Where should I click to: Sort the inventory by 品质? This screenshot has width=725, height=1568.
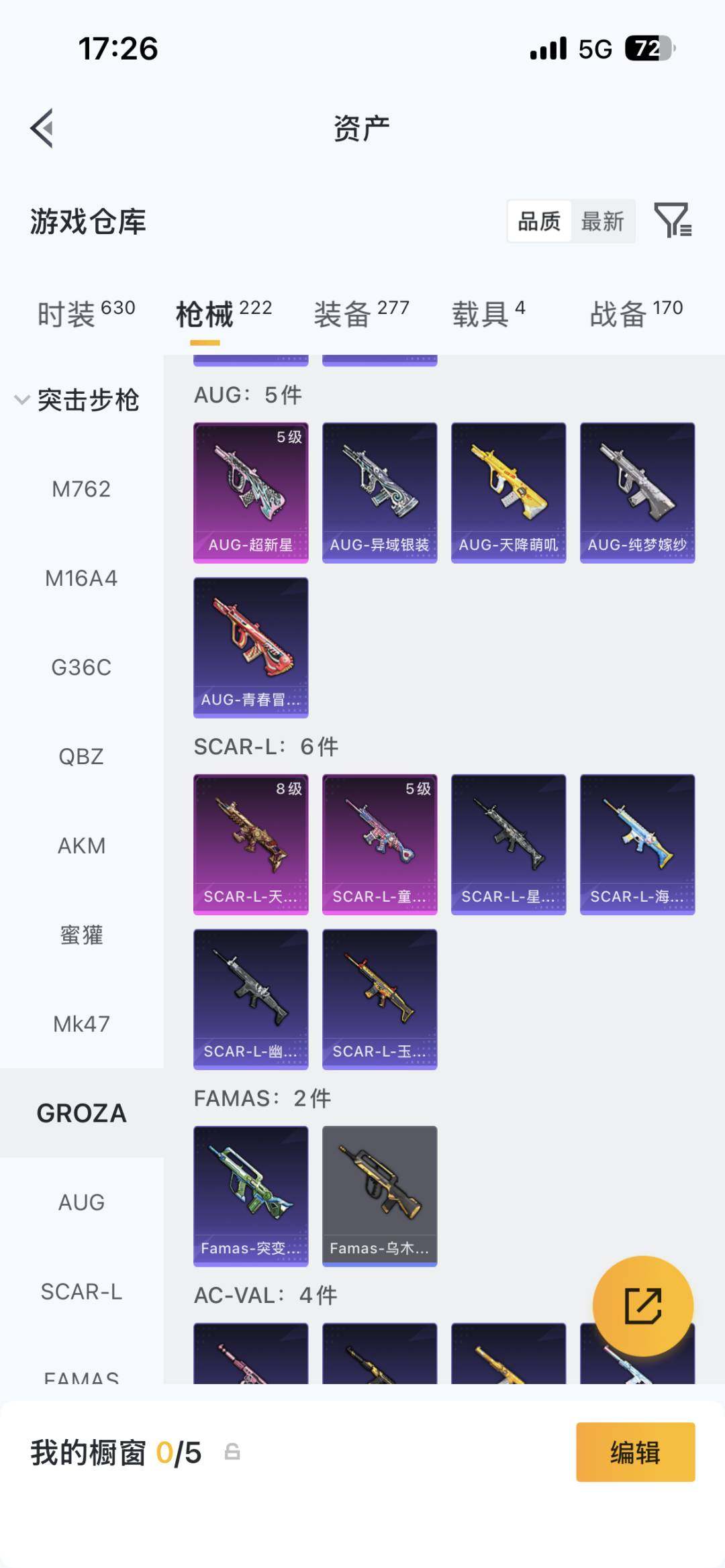tap(539, 221)
